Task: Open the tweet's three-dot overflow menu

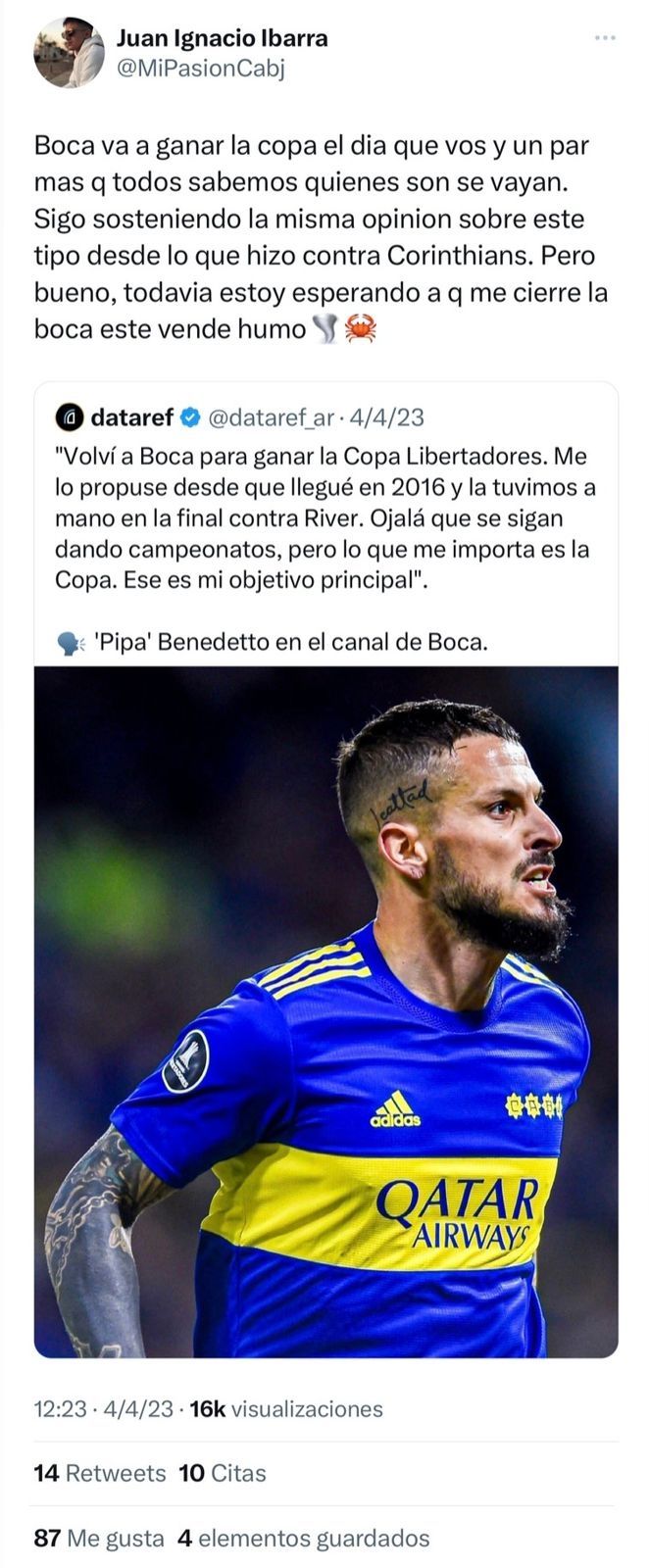Action: (x=605, y=39)
